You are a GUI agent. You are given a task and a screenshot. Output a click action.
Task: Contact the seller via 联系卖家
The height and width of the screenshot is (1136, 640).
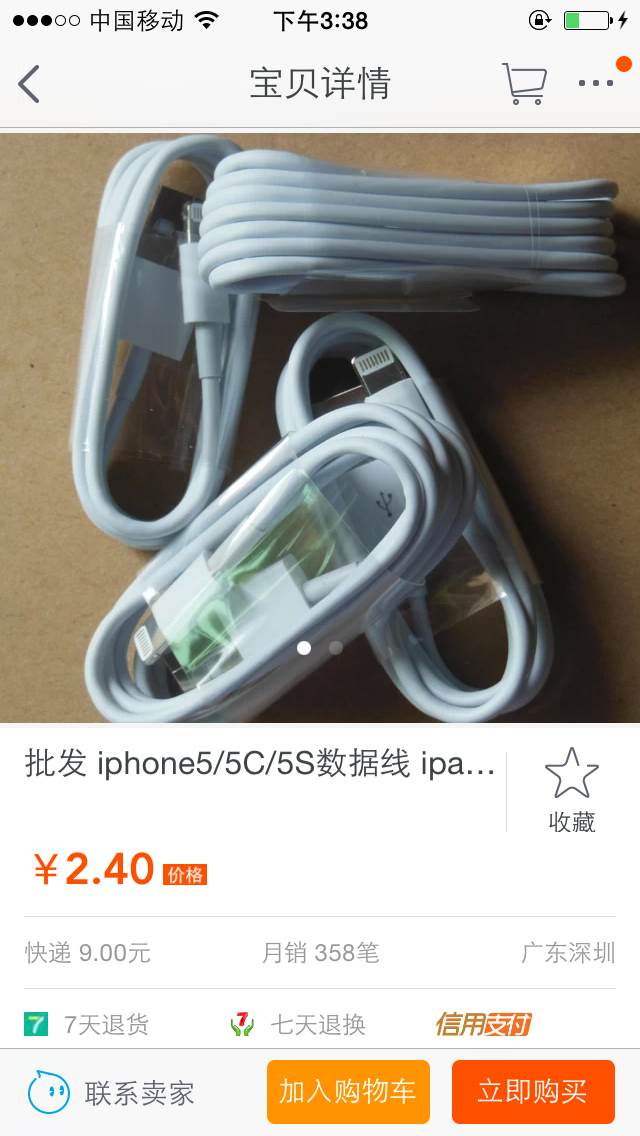tap(111, 1093)
